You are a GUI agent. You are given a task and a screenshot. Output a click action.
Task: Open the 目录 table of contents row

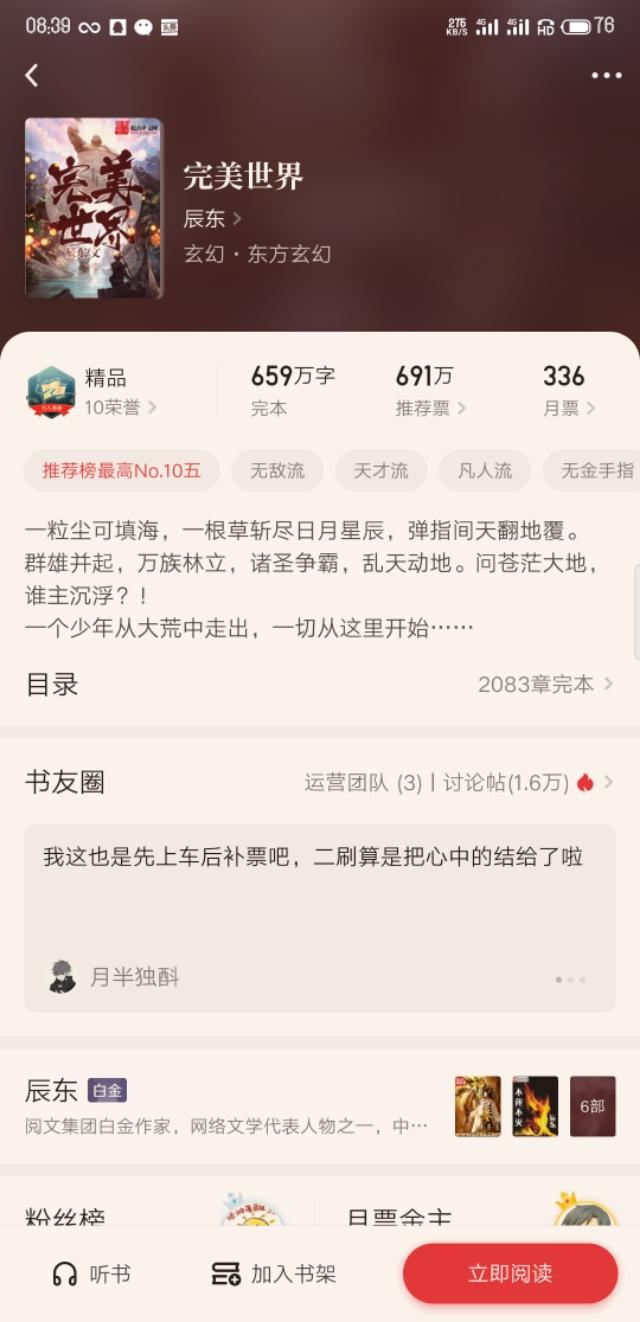pyautogui.click(x=320, y=685)
